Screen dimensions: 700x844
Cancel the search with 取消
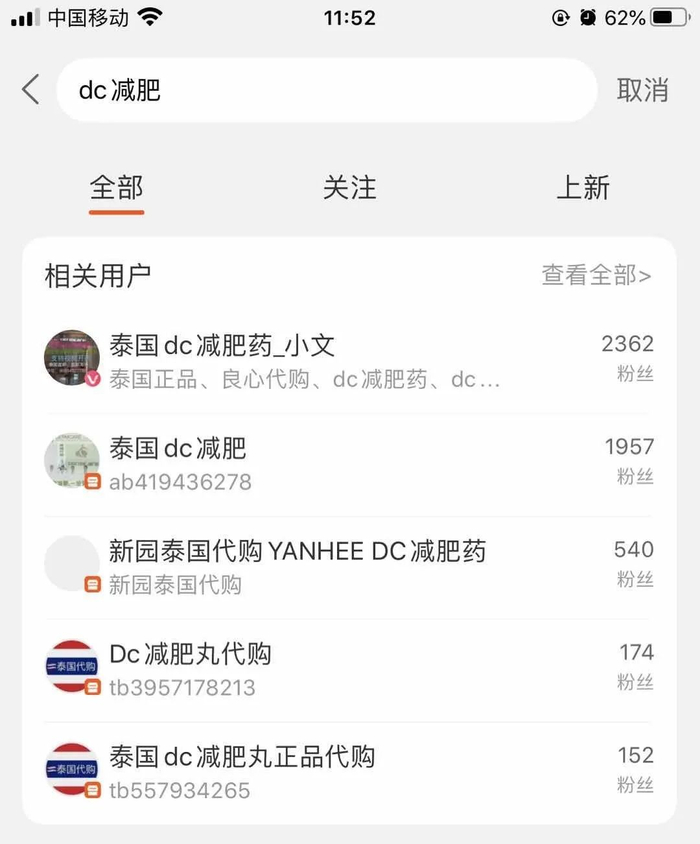click(642, 90)
